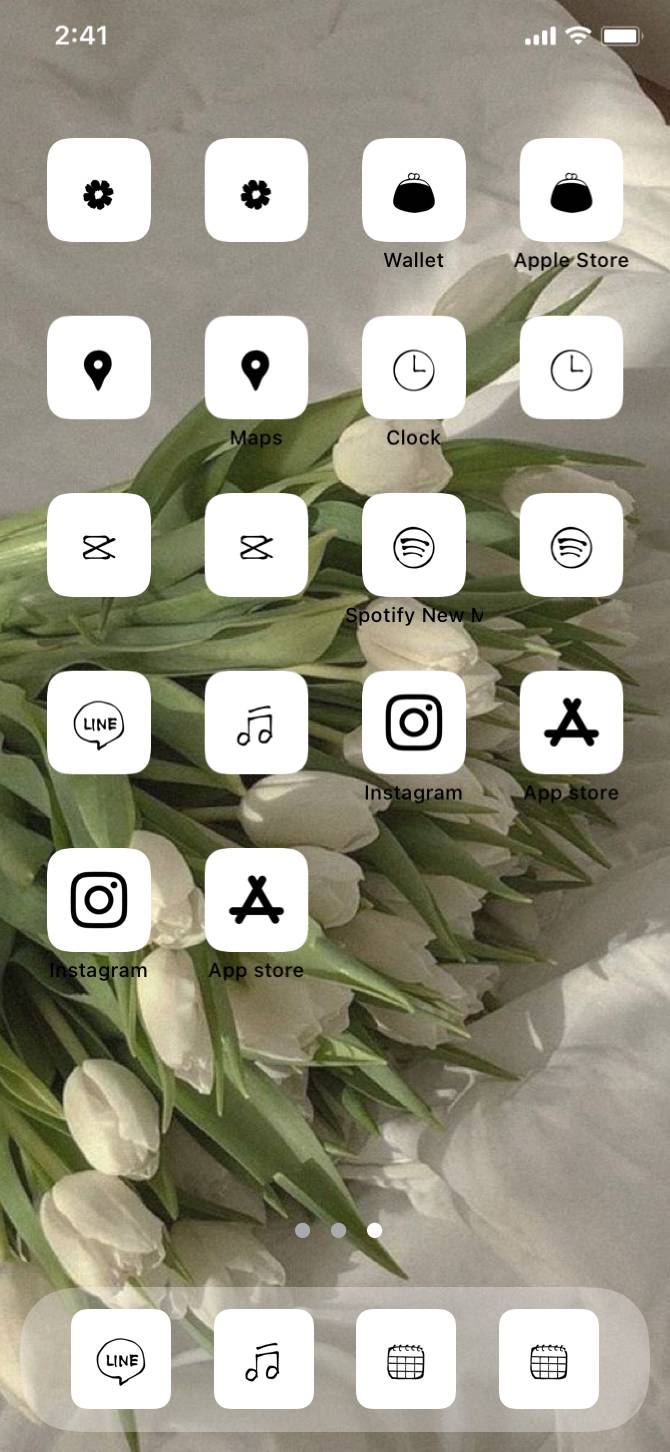Open the unlabeled Spotify icon
This screenshot has height=1452, width=670.
tap(571, 545)
